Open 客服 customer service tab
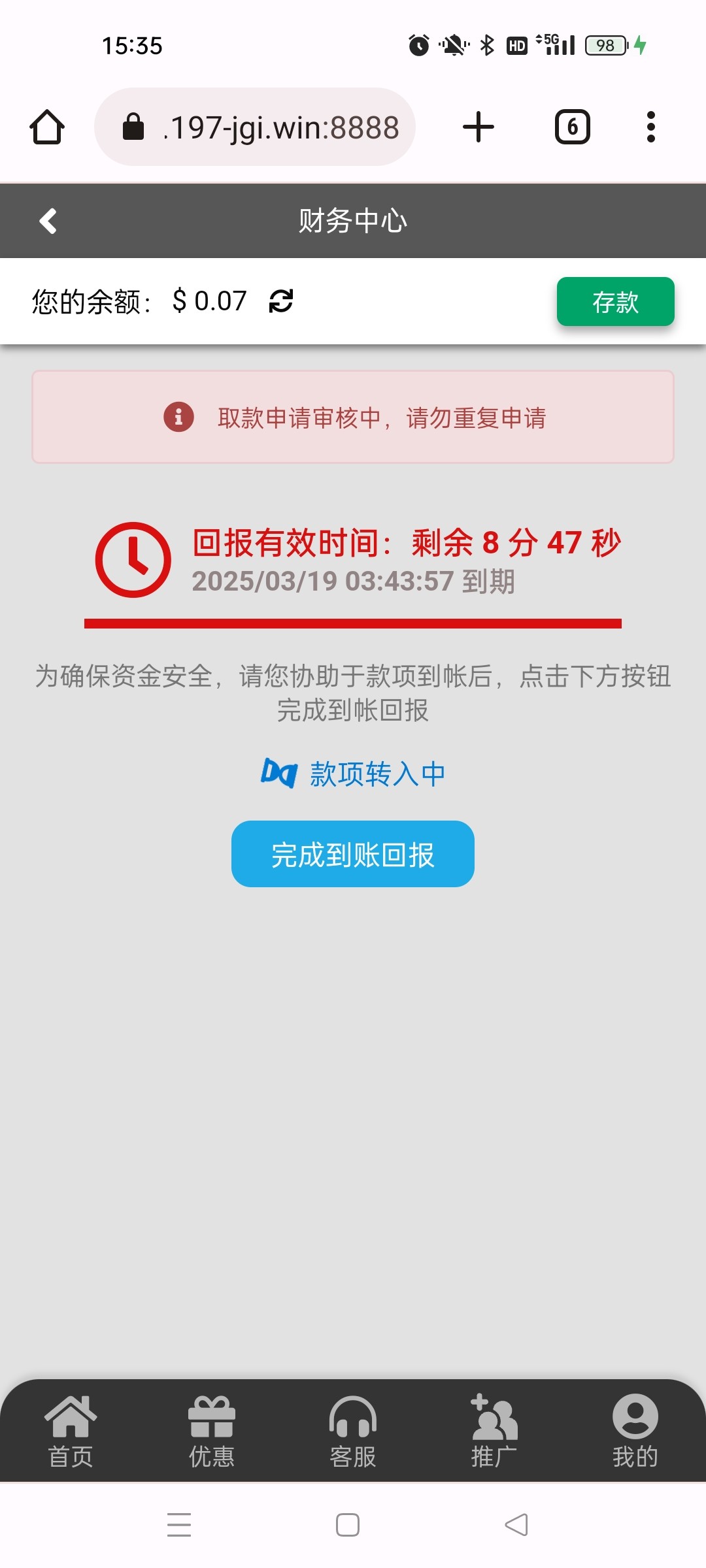 (353, 1431)
